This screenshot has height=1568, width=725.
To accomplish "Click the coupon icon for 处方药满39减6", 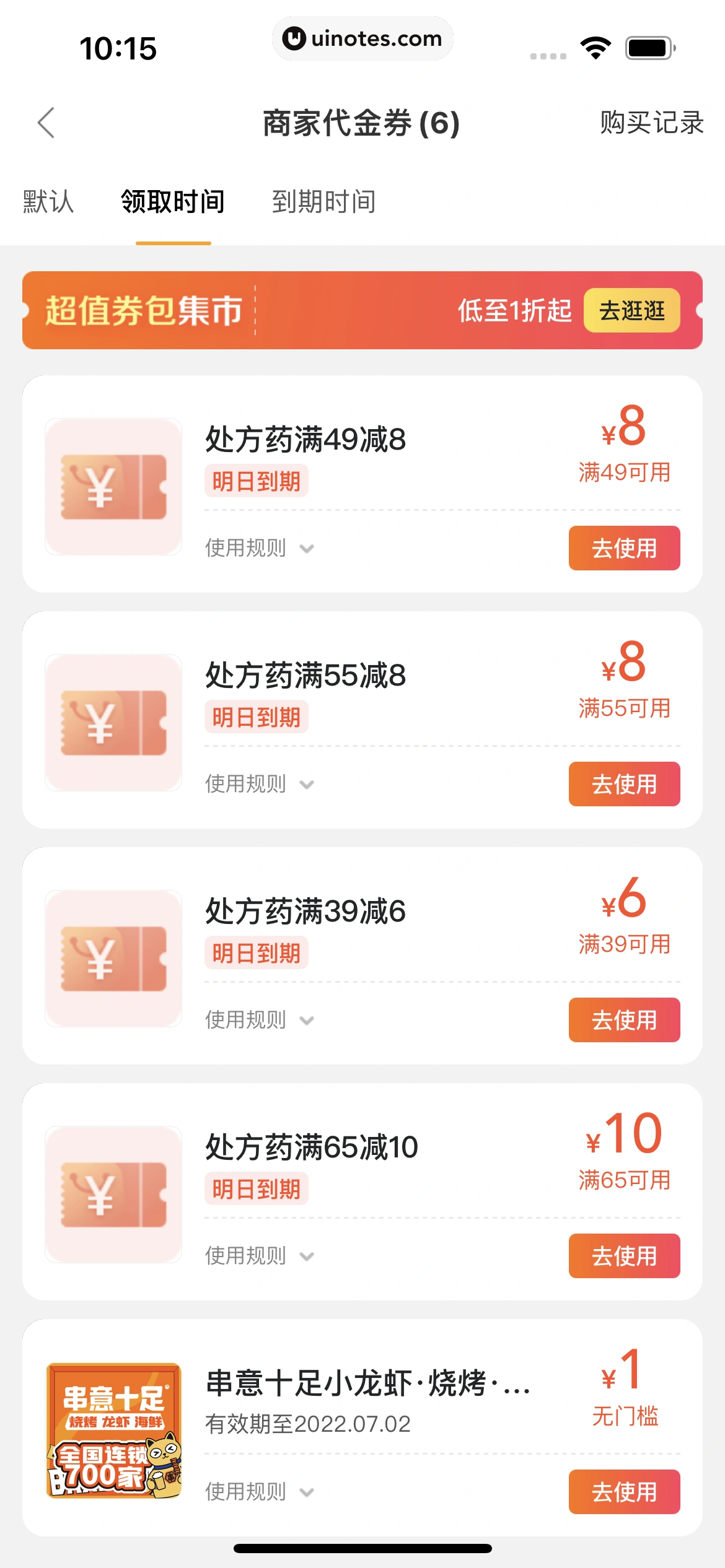I will (x=112, y=959).
